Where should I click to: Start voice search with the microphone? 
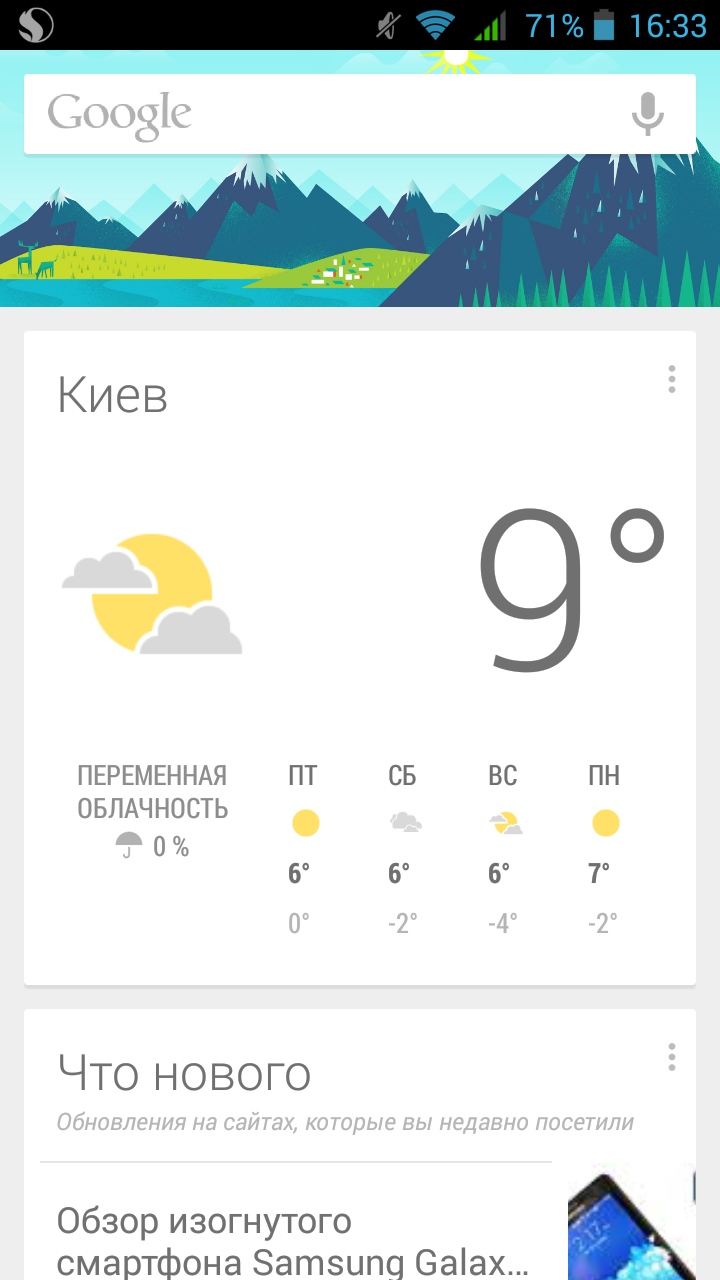pos(648,114)
